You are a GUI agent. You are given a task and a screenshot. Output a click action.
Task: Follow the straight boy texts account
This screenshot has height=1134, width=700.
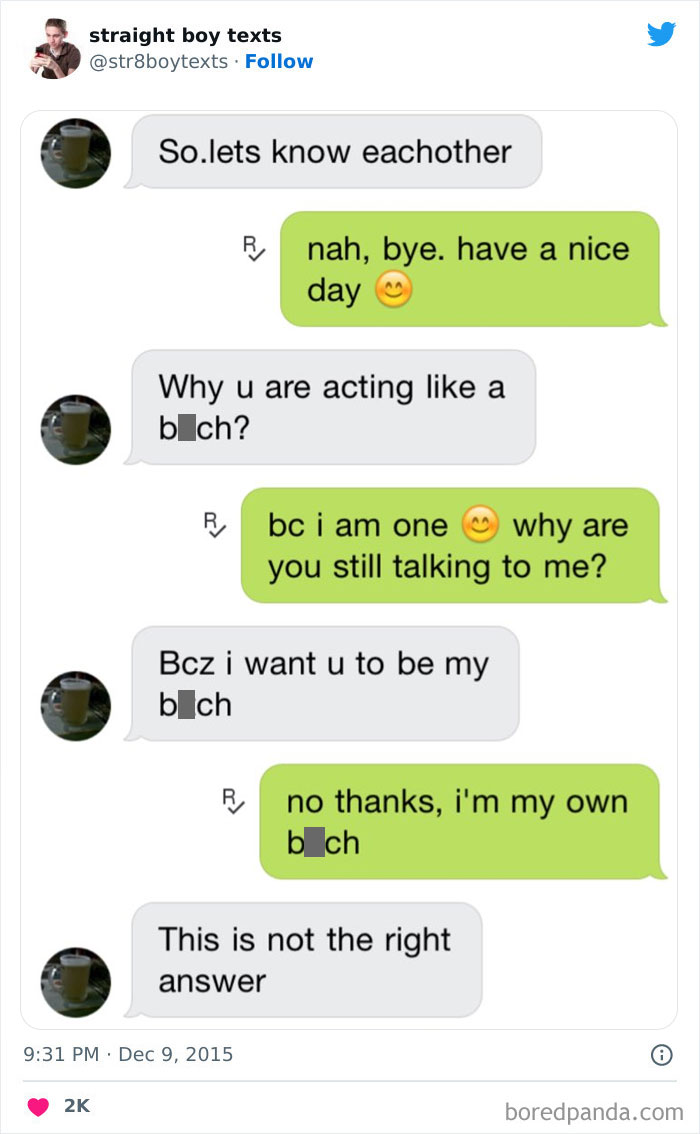(278, 61)
